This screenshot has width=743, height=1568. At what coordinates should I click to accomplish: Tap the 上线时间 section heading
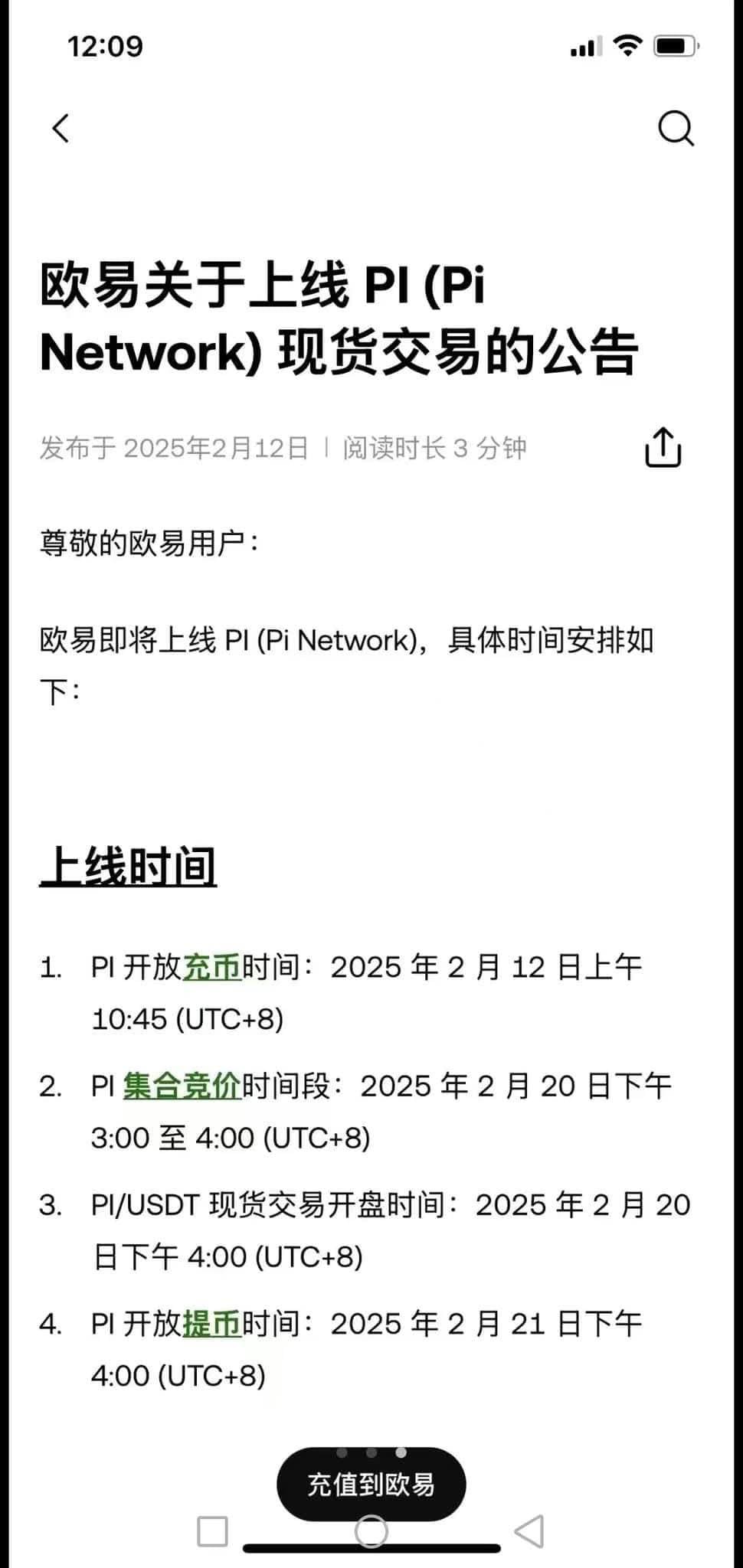pyautogui.click(x=131, y=867)
